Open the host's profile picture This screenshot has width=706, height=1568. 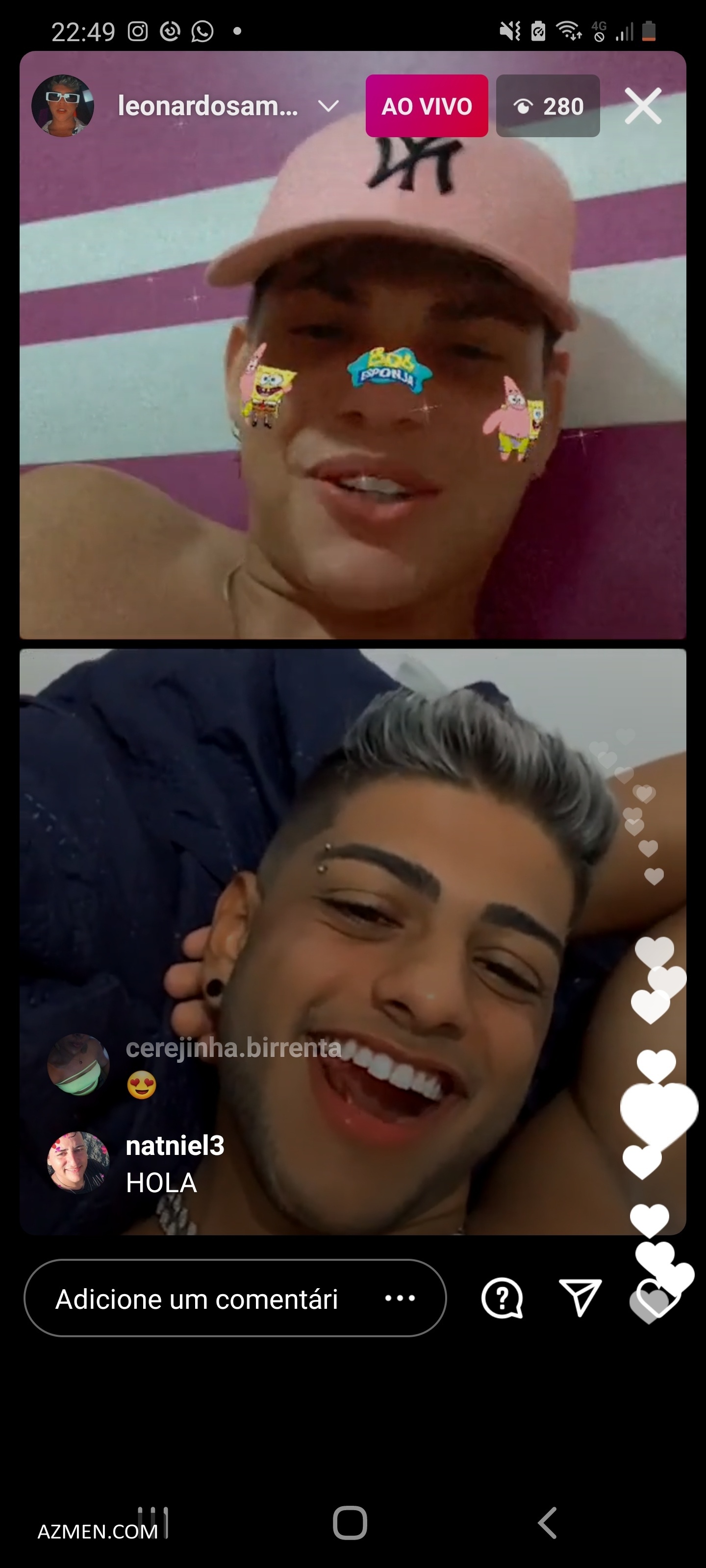[x=63, y=106]
